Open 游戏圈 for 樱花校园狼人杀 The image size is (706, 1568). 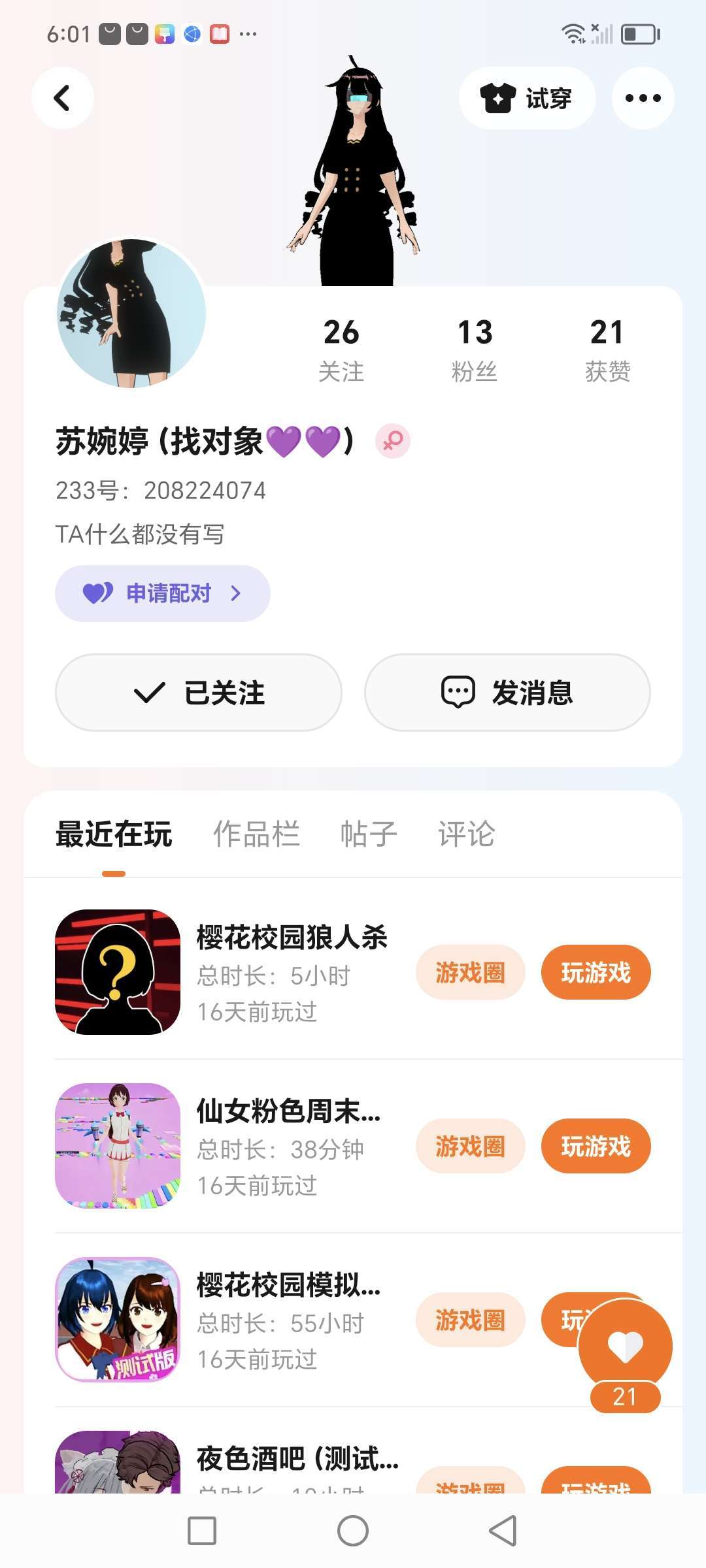(470, 972)
